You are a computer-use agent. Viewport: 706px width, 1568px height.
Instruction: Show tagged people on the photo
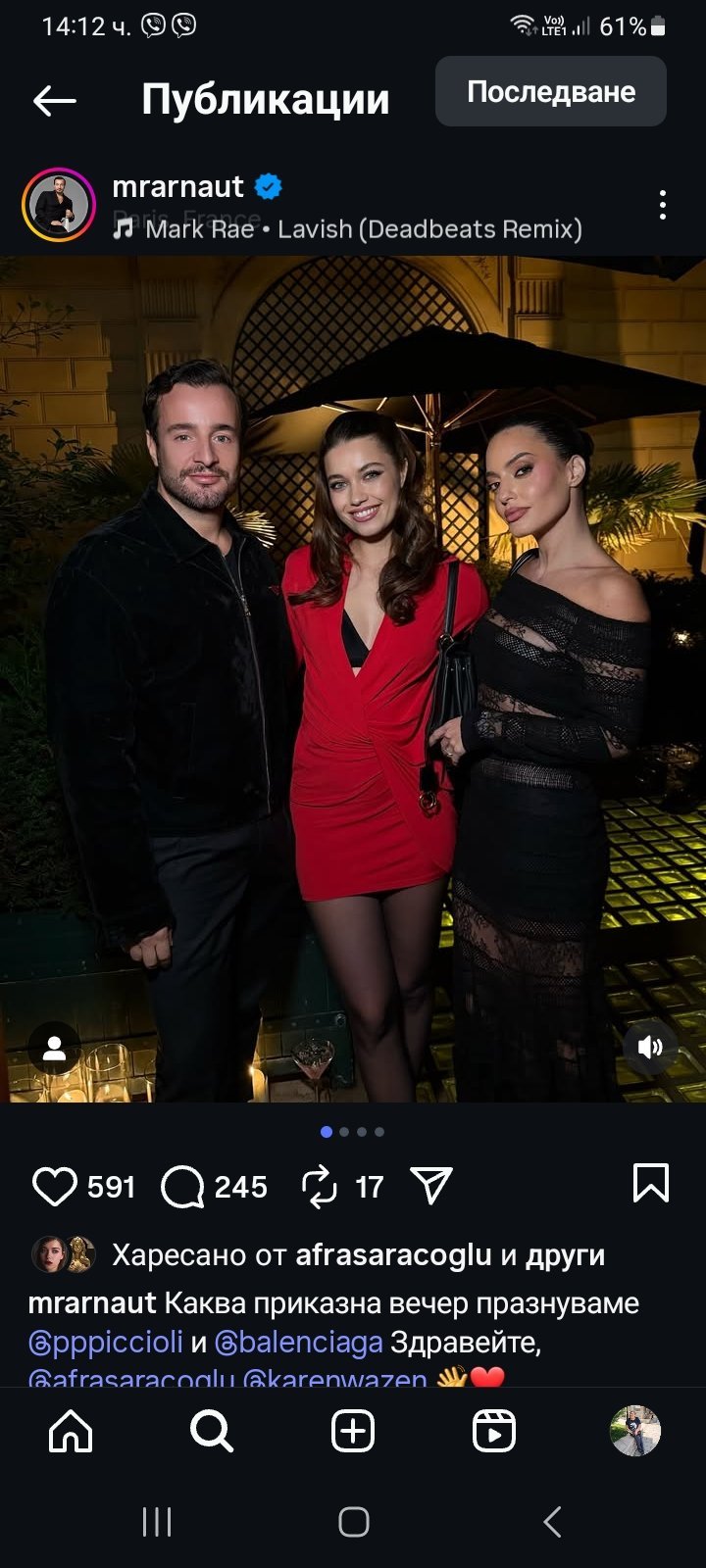pos(55,1049)
